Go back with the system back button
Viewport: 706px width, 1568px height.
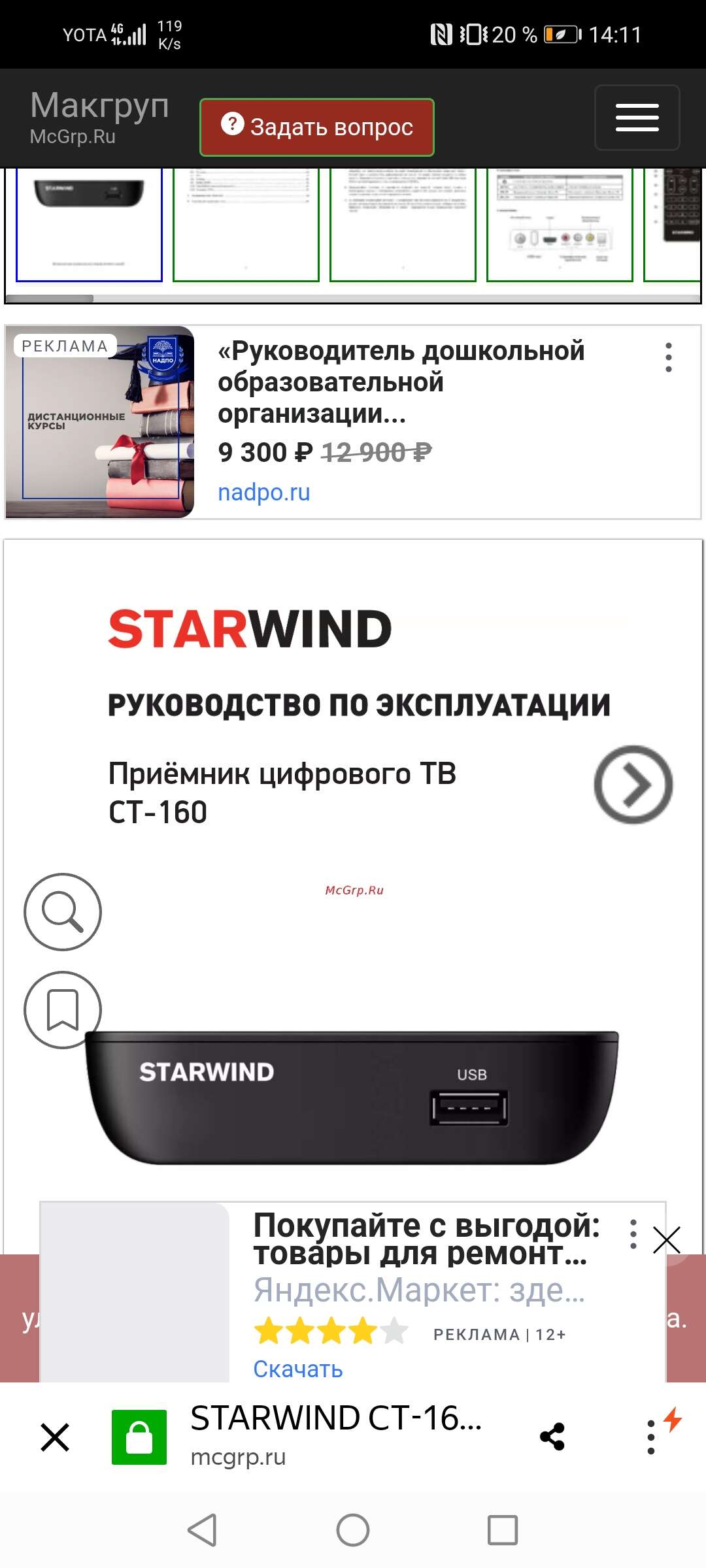coord(203,1530)
